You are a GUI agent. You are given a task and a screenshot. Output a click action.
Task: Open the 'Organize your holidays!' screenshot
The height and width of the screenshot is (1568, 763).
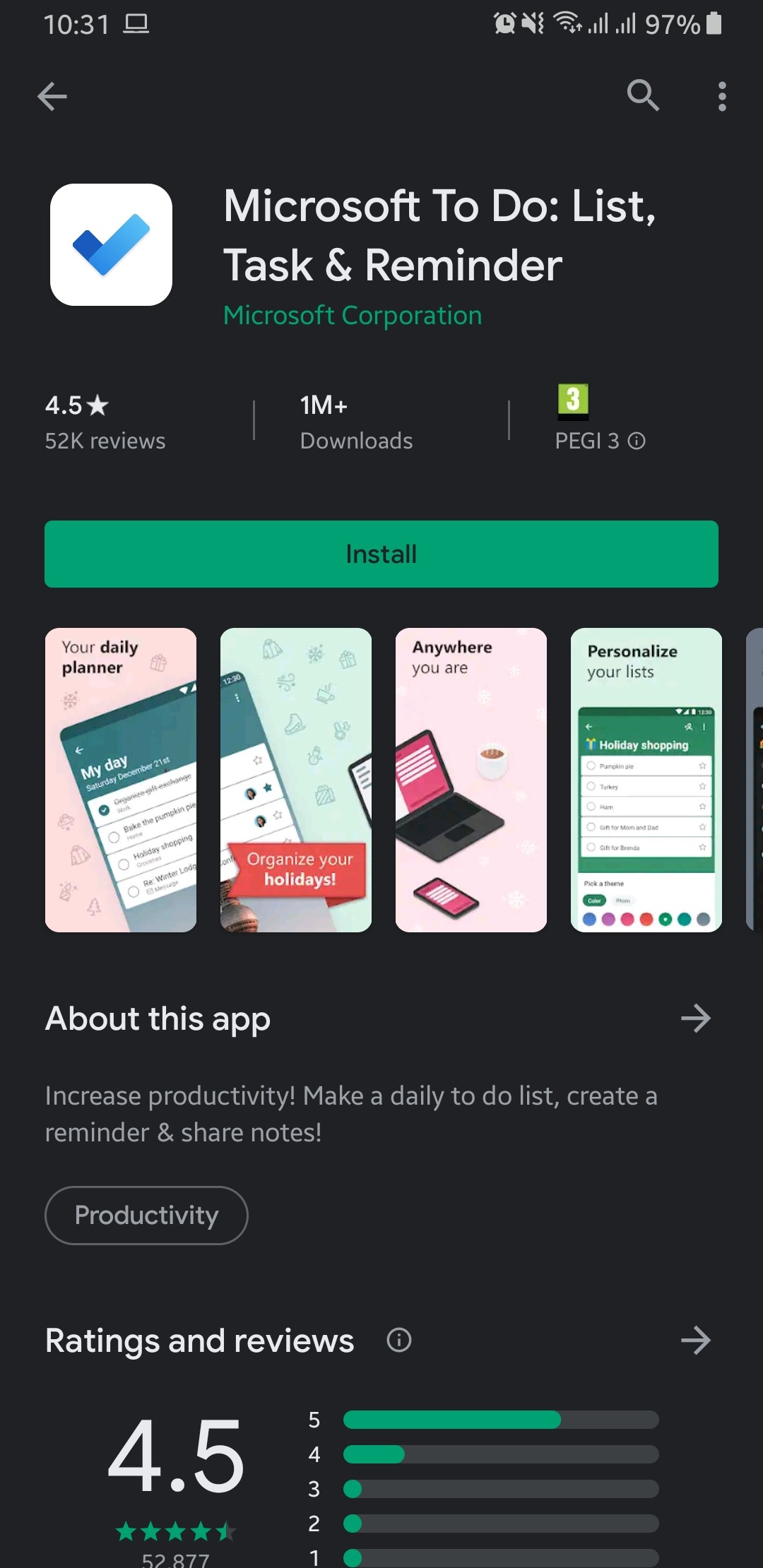pos(296,780)
